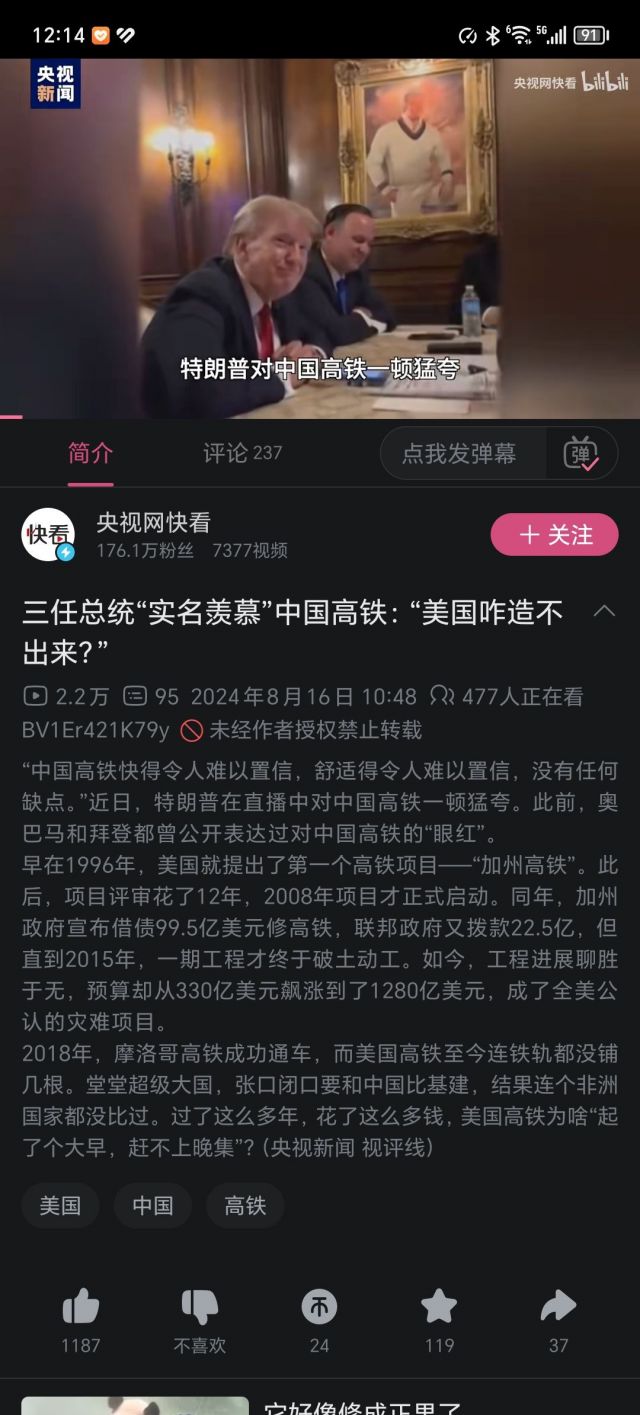
Task: Select the 简介 tab
Action: pos(90,453)
